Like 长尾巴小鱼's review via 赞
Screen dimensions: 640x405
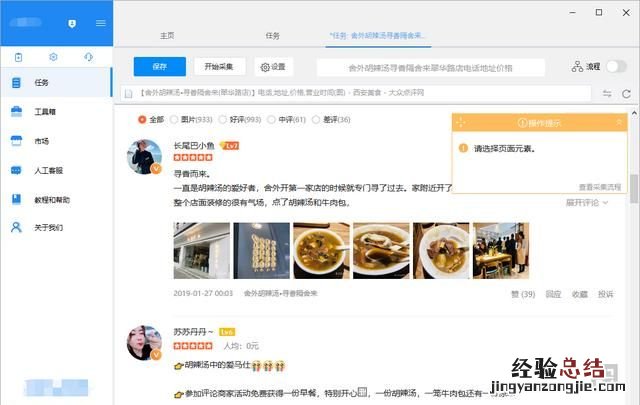click(523, 294)
